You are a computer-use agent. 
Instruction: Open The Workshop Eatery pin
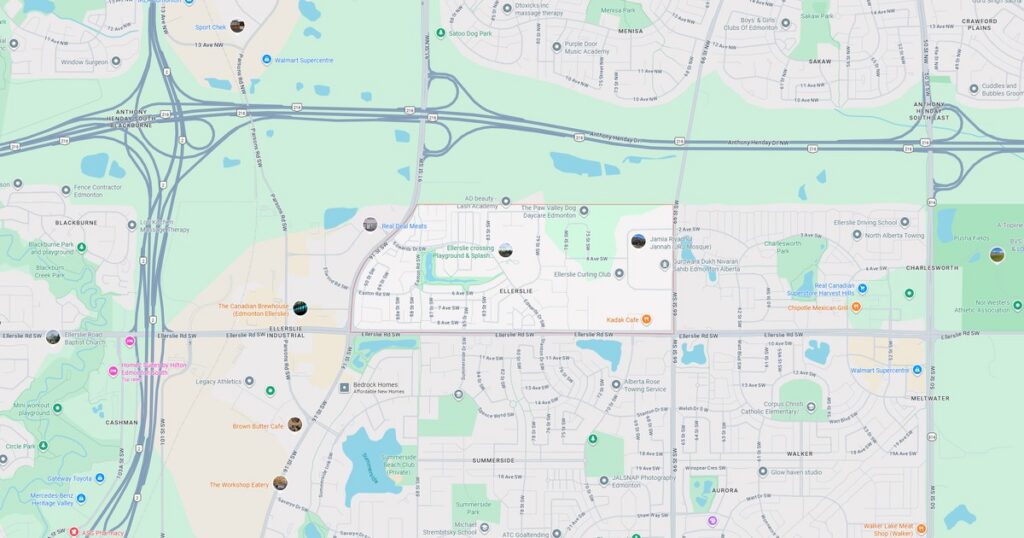280,484
